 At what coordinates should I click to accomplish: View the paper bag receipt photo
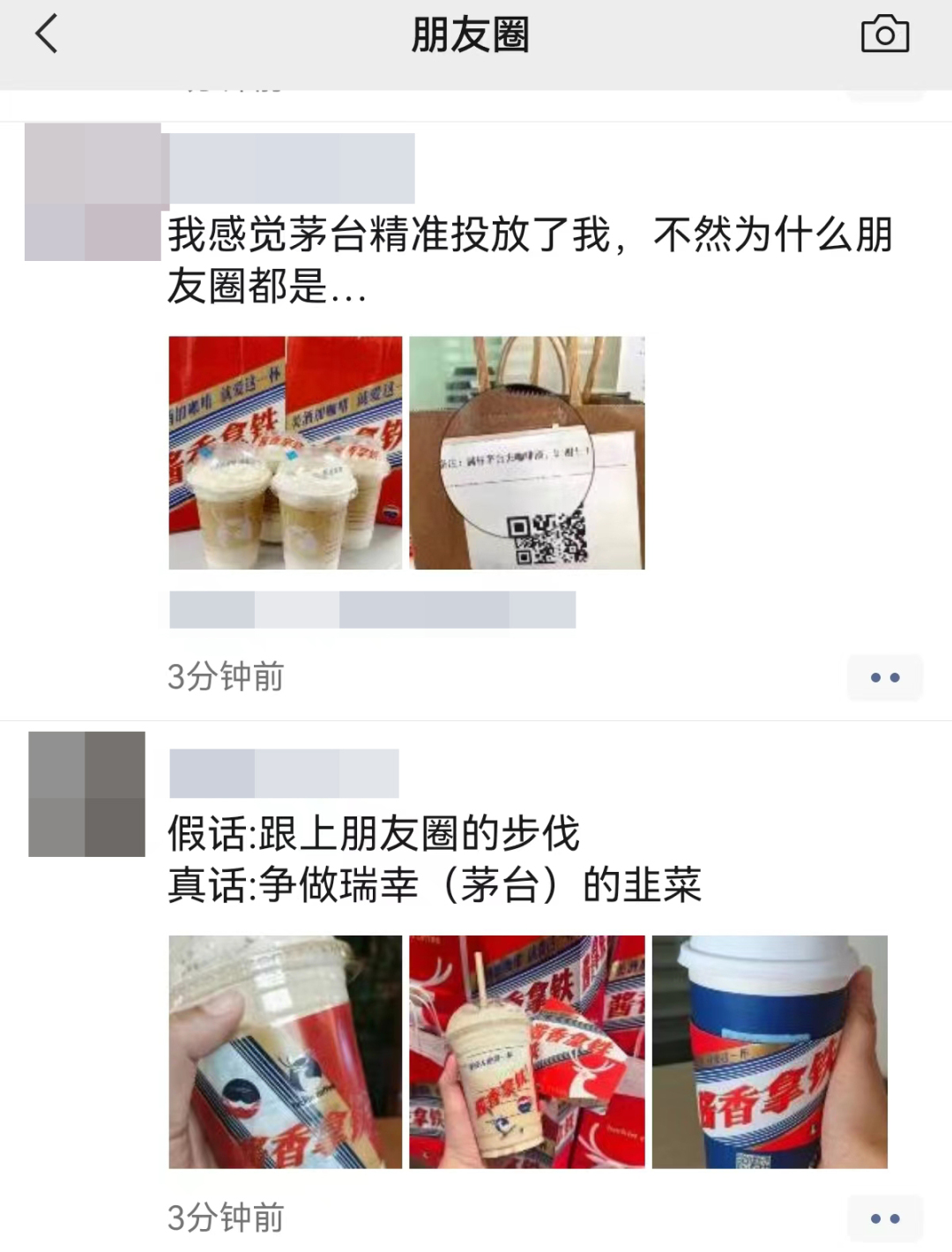526,452
